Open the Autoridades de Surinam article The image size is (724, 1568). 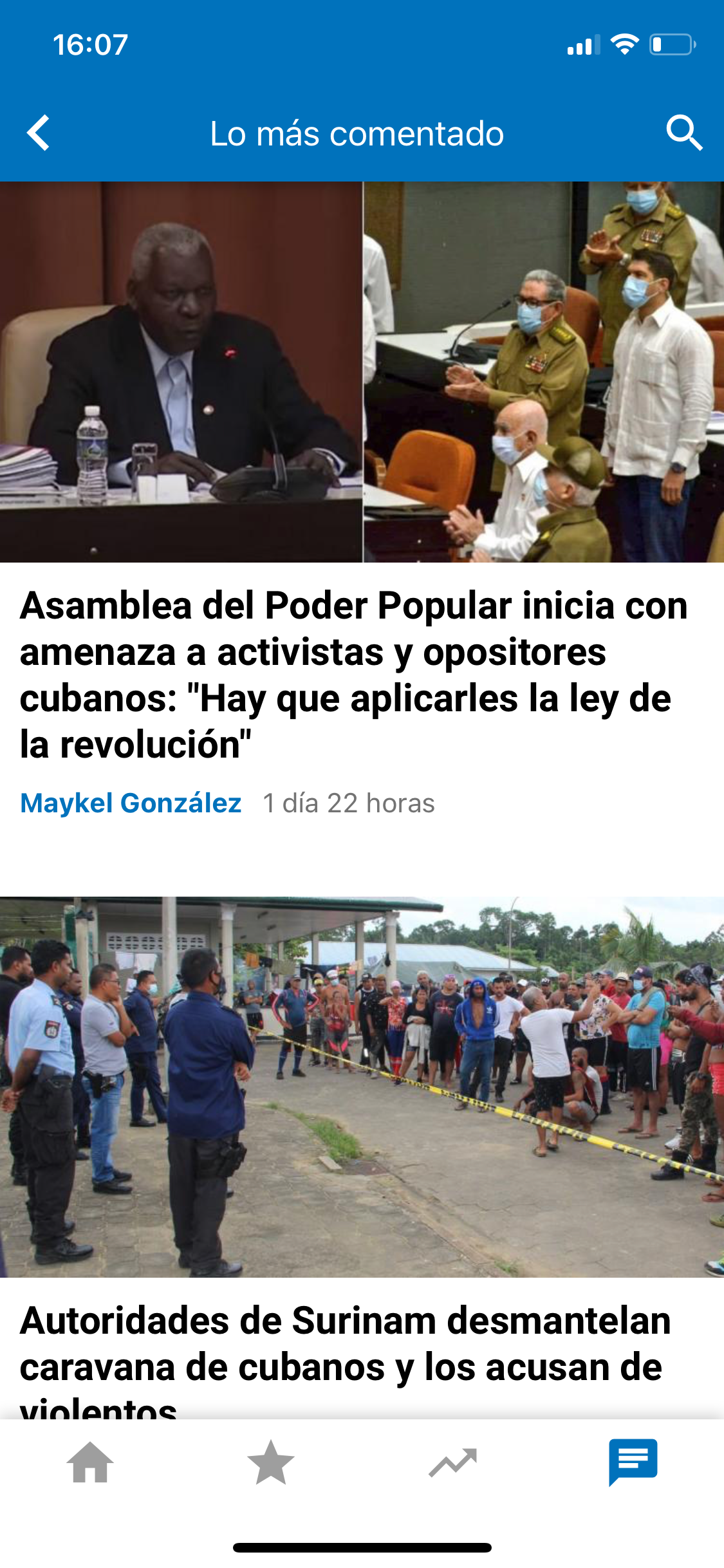click(x=345, y=1344)
